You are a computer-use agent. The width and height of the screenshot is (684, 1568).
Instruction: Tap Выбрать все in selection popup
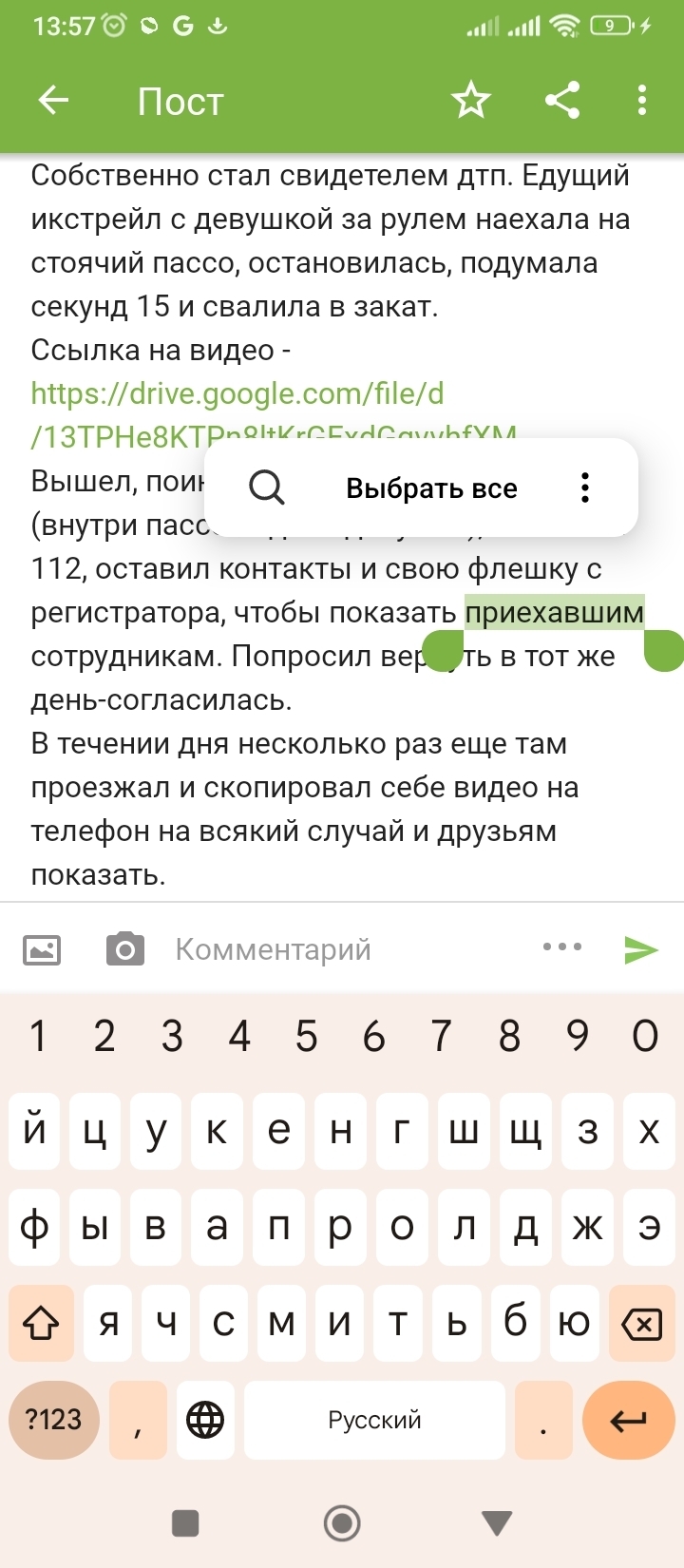tap(431, 488)
